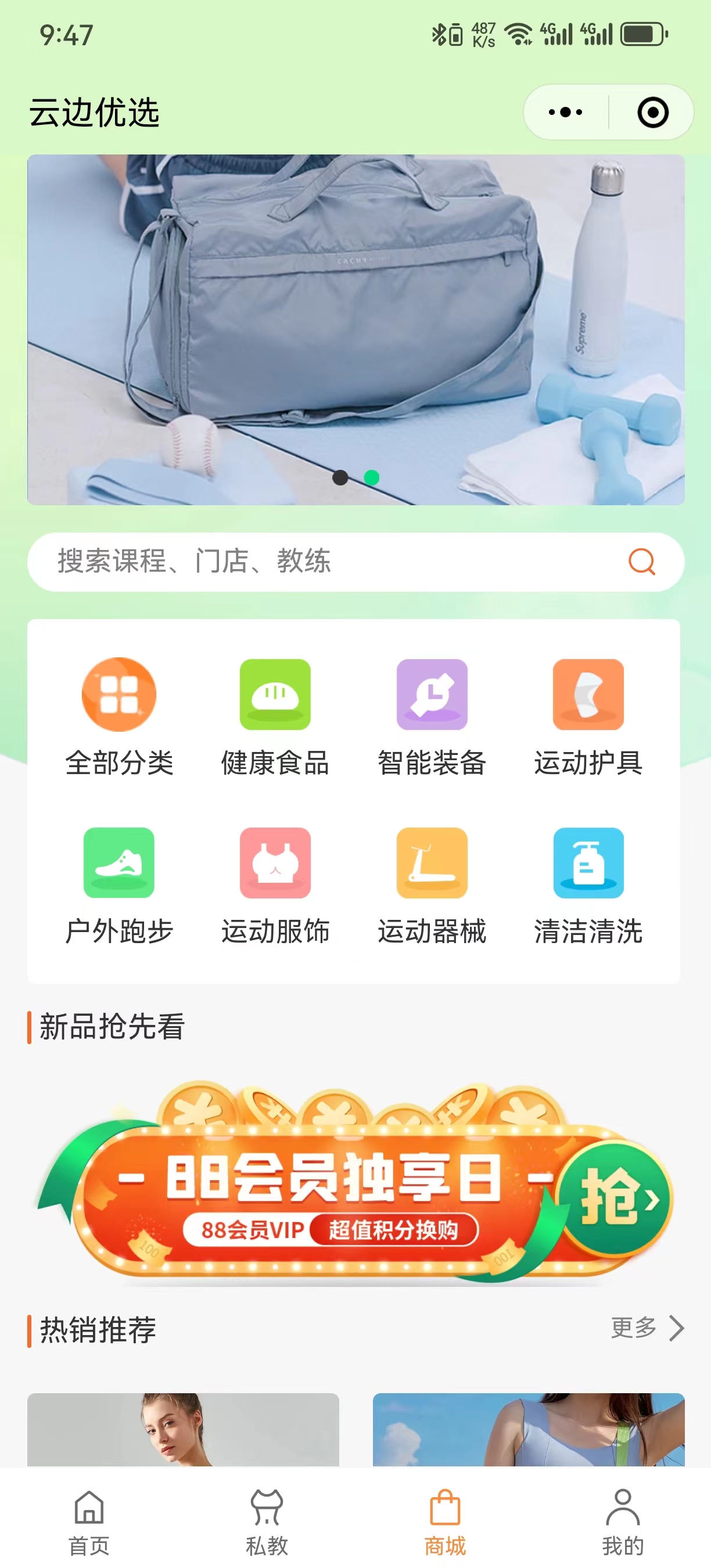The height and width of the screenshot is (1568, 711).
Task: View 更多 hot-selling recommendations
Action: (x=648, y=1328)
